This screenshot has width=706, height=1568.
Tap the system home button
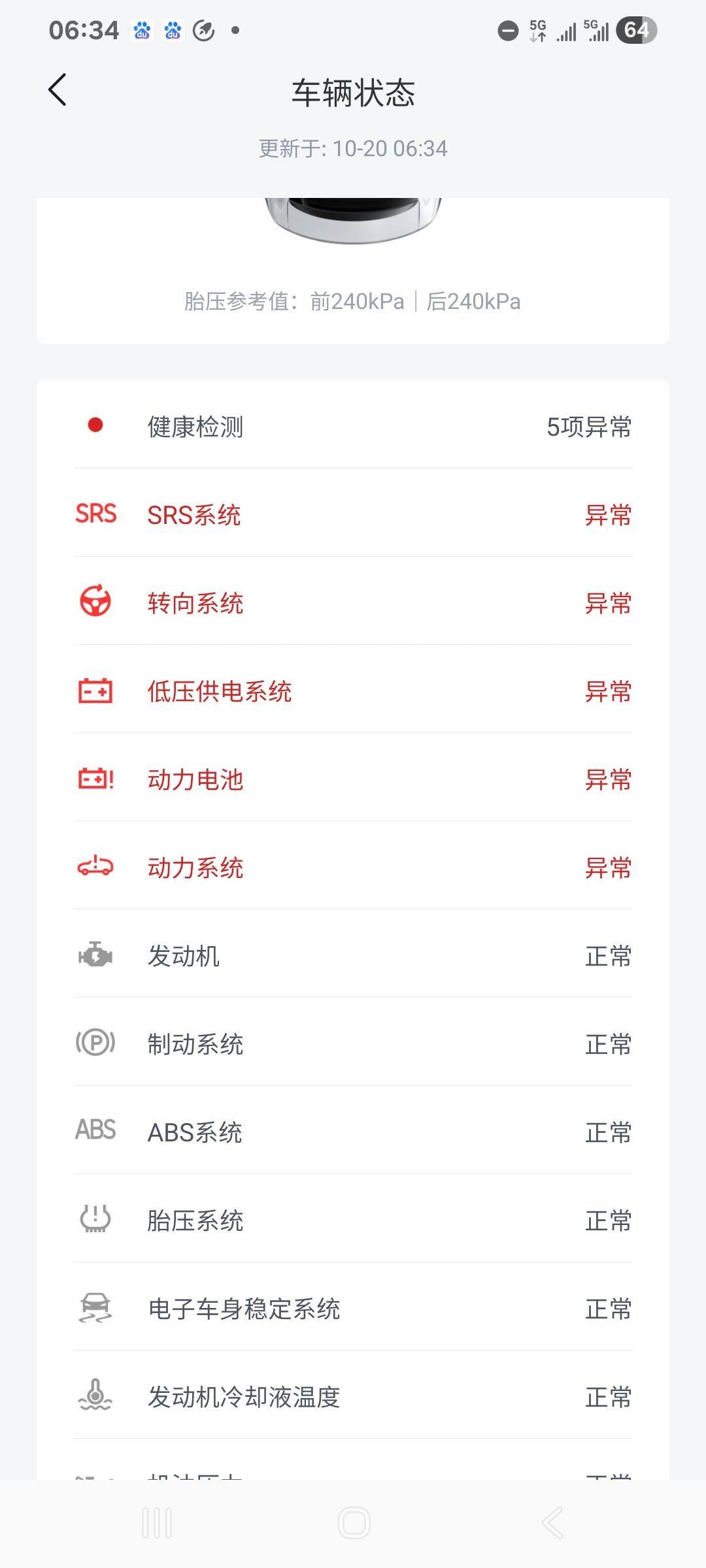click(354, 1523)
